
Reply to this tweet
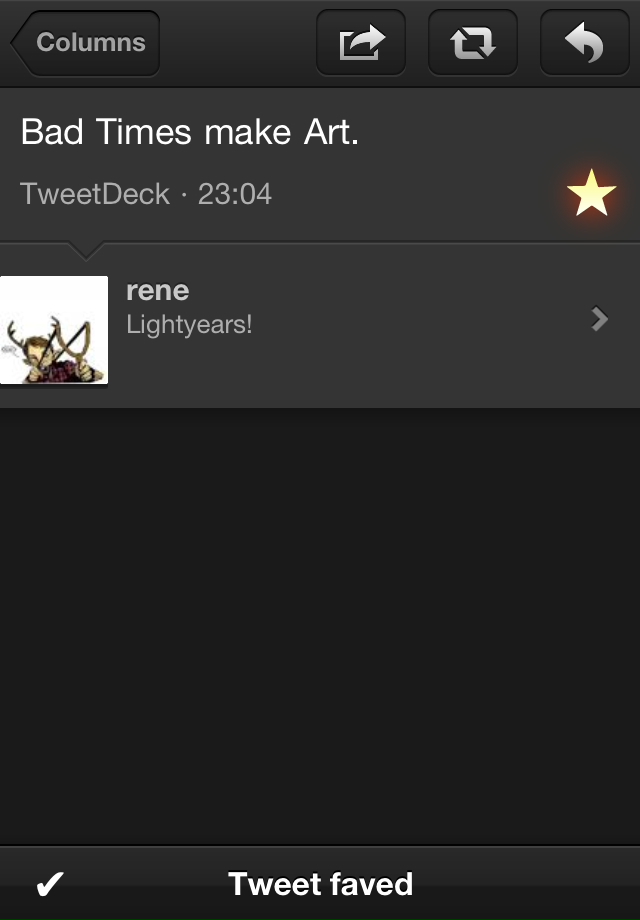[584, 43]
